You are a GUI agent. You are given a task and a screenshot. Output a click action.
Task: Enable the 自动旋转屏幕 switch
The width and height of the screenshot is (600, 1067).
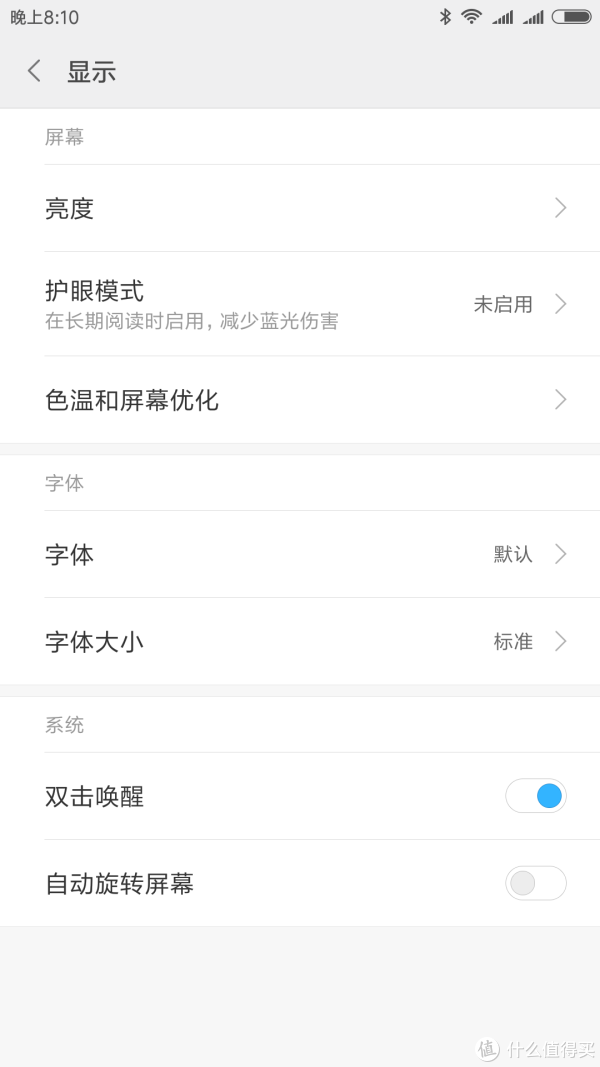tap(535, 883)
